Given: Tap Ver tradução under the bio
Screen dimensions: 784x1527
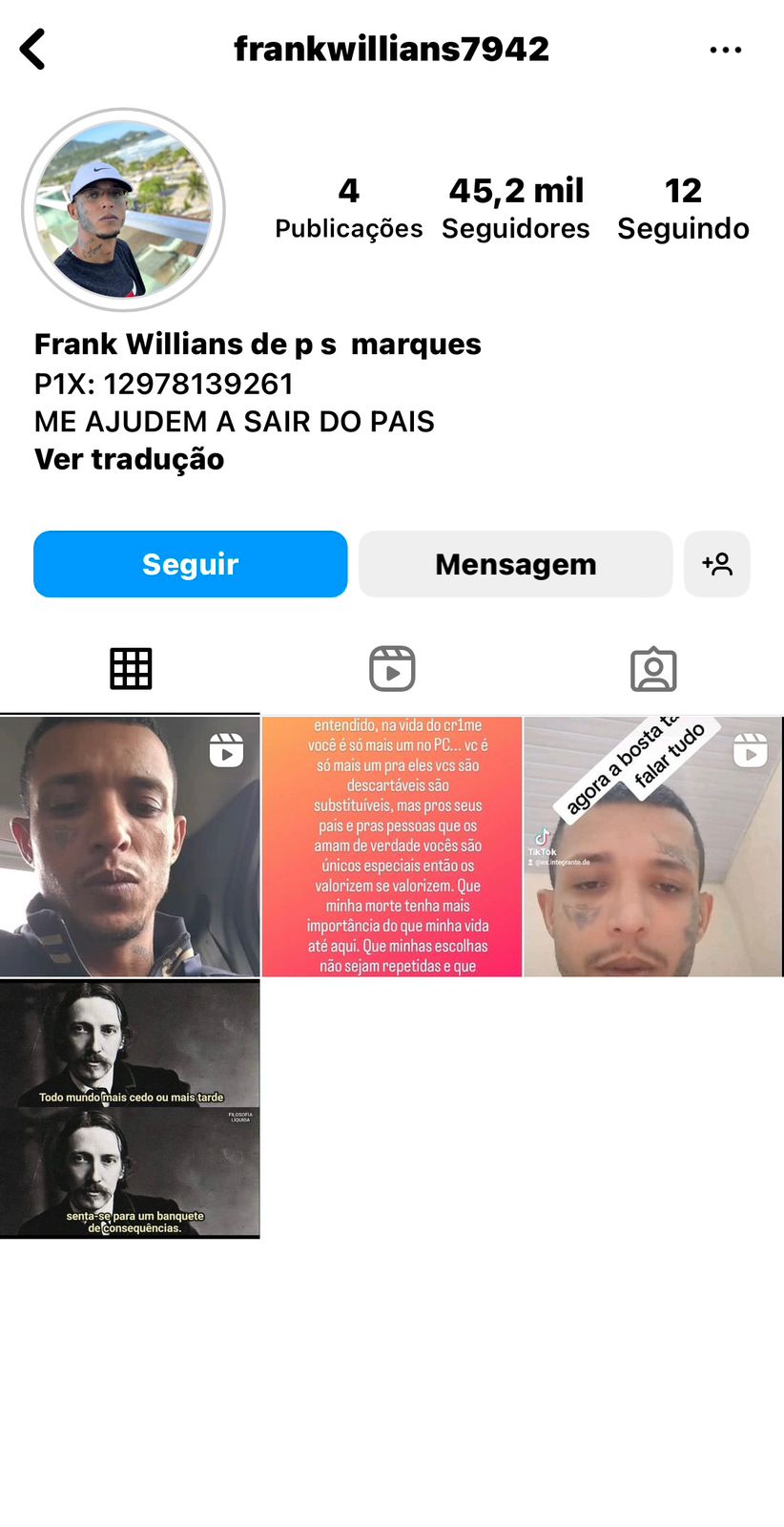Looking at the screenshot, I should (x=130, y=459).
